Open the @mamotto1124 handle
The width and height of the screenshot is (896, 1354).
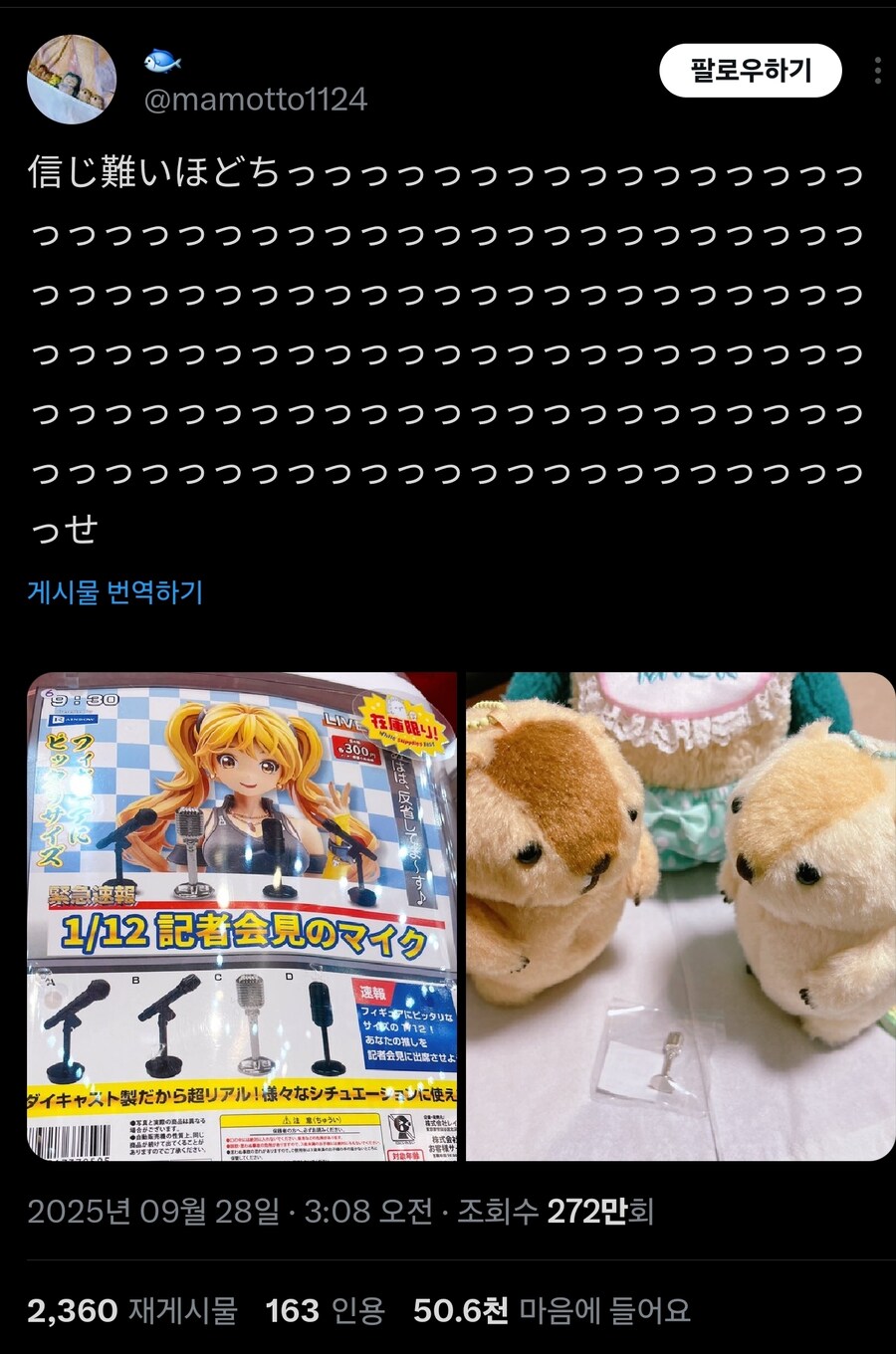256,100
